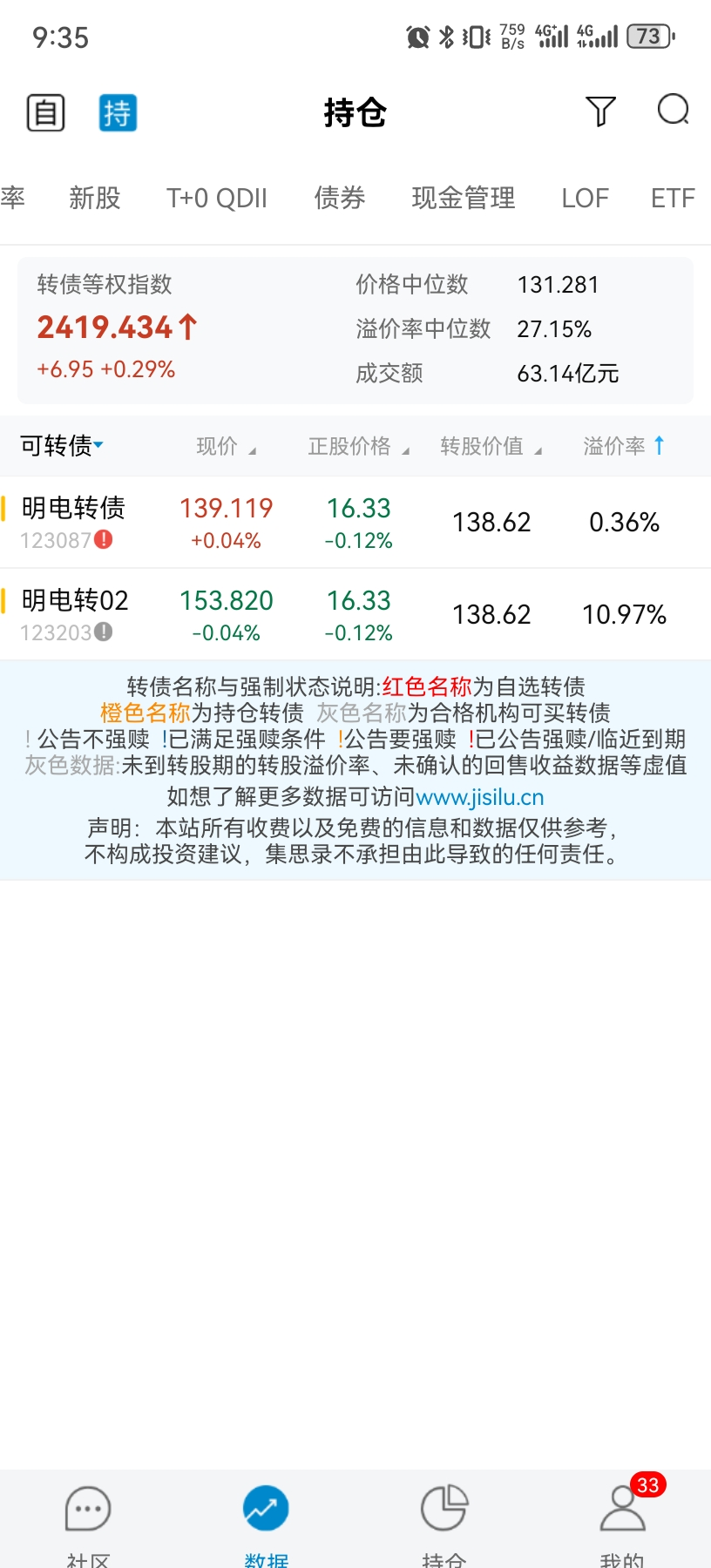Go to the 现金管理 tab
711x1568 pixels.
coord(463,199)
